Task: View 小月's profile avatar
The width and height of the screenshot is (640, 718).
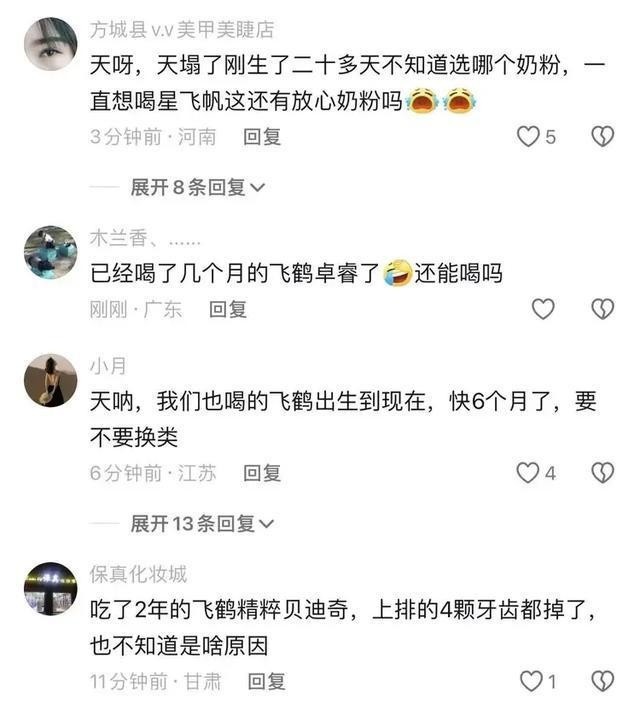Action: click(x=50, y=380)
